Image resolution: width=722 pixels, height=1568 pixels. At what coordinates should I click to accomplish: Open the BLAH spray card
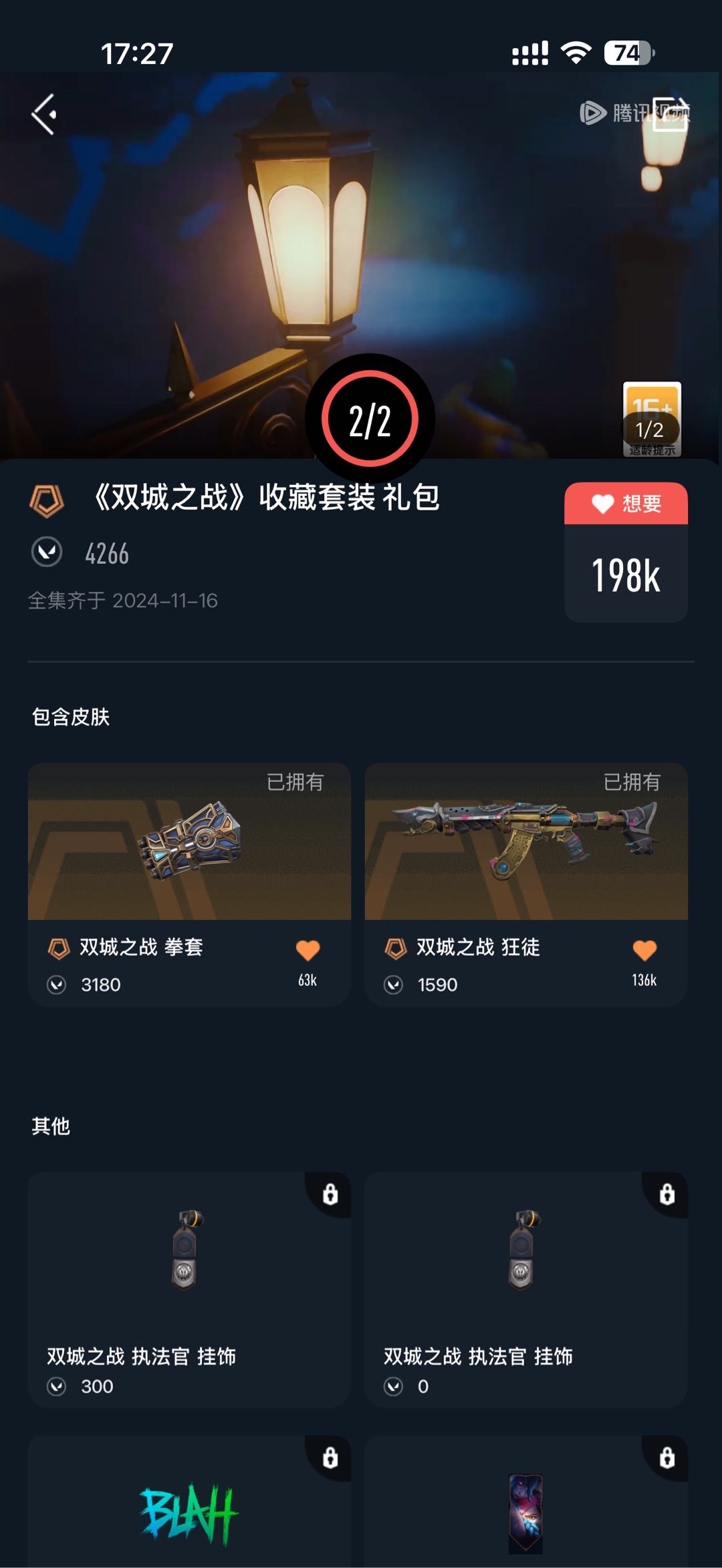click(189, 1503)
